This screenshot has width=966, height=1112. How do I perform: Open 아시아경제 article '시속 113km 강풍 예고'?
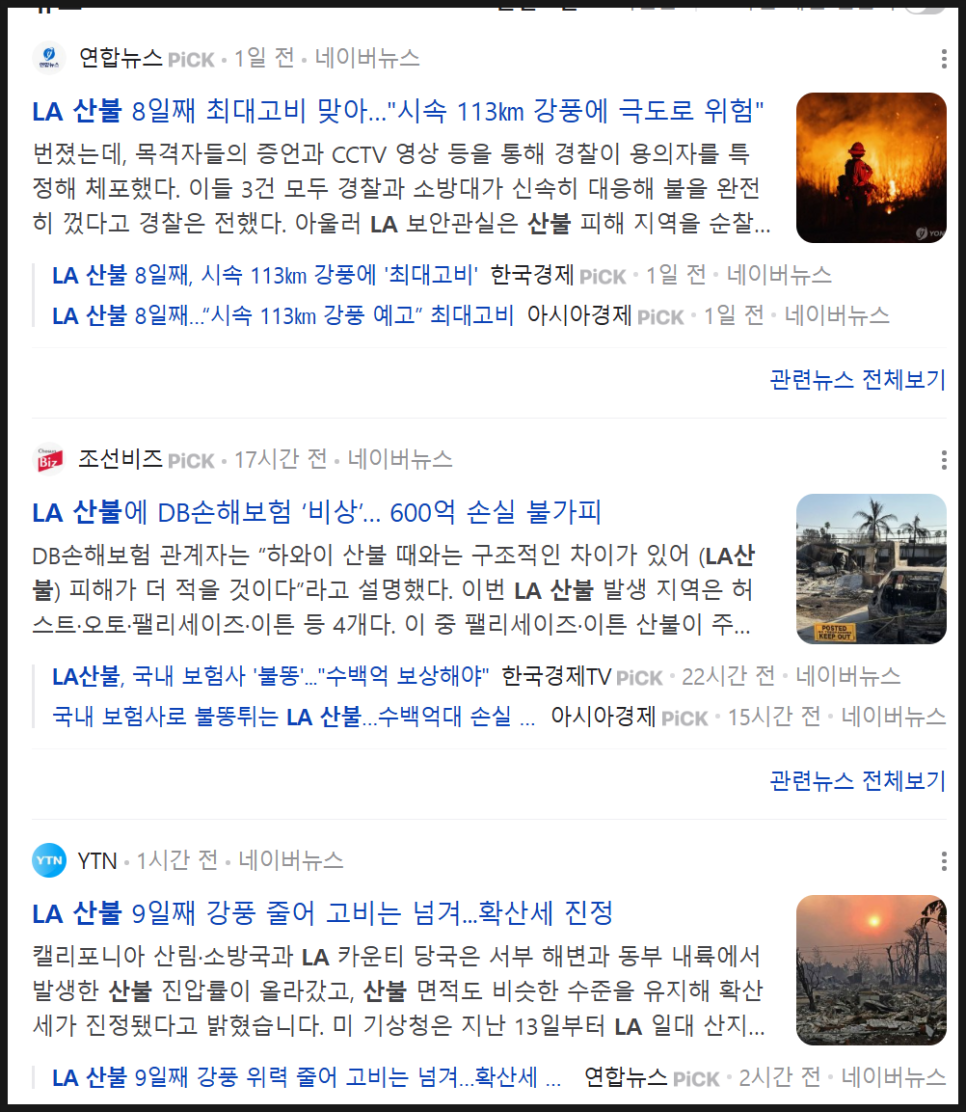[x=282, y=316]
